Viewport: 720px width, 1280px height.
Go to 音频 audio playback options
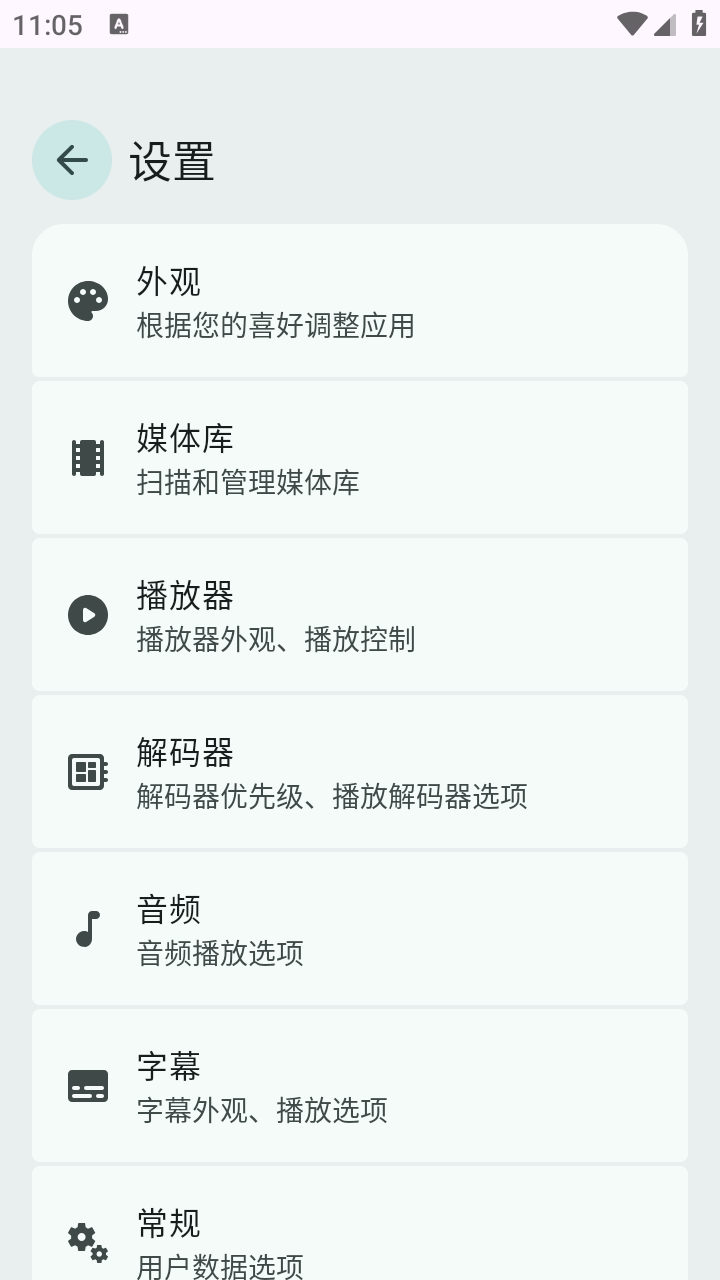360,929
